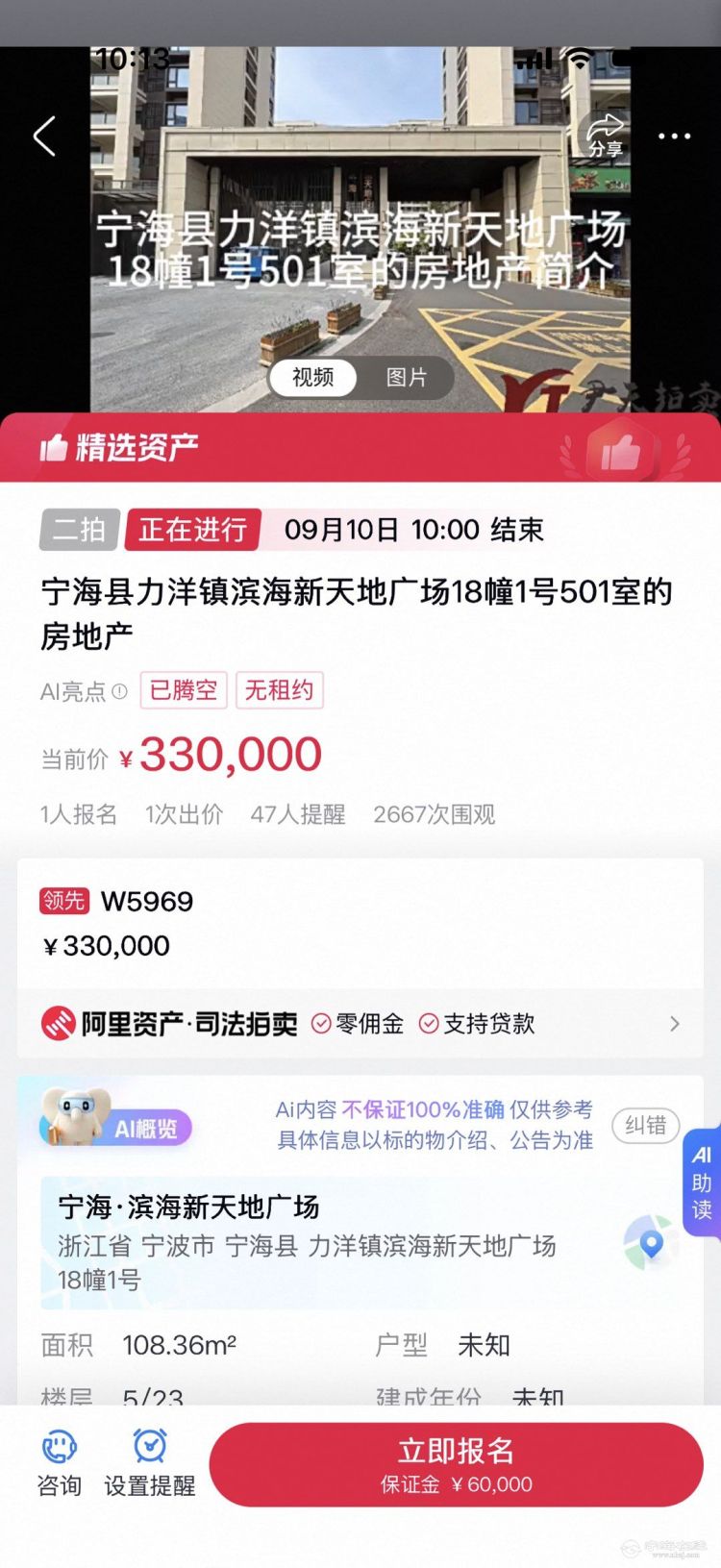The image size is (721, 1568).
Task: Switch to the 视频 media tab
Action: (312, 377)
